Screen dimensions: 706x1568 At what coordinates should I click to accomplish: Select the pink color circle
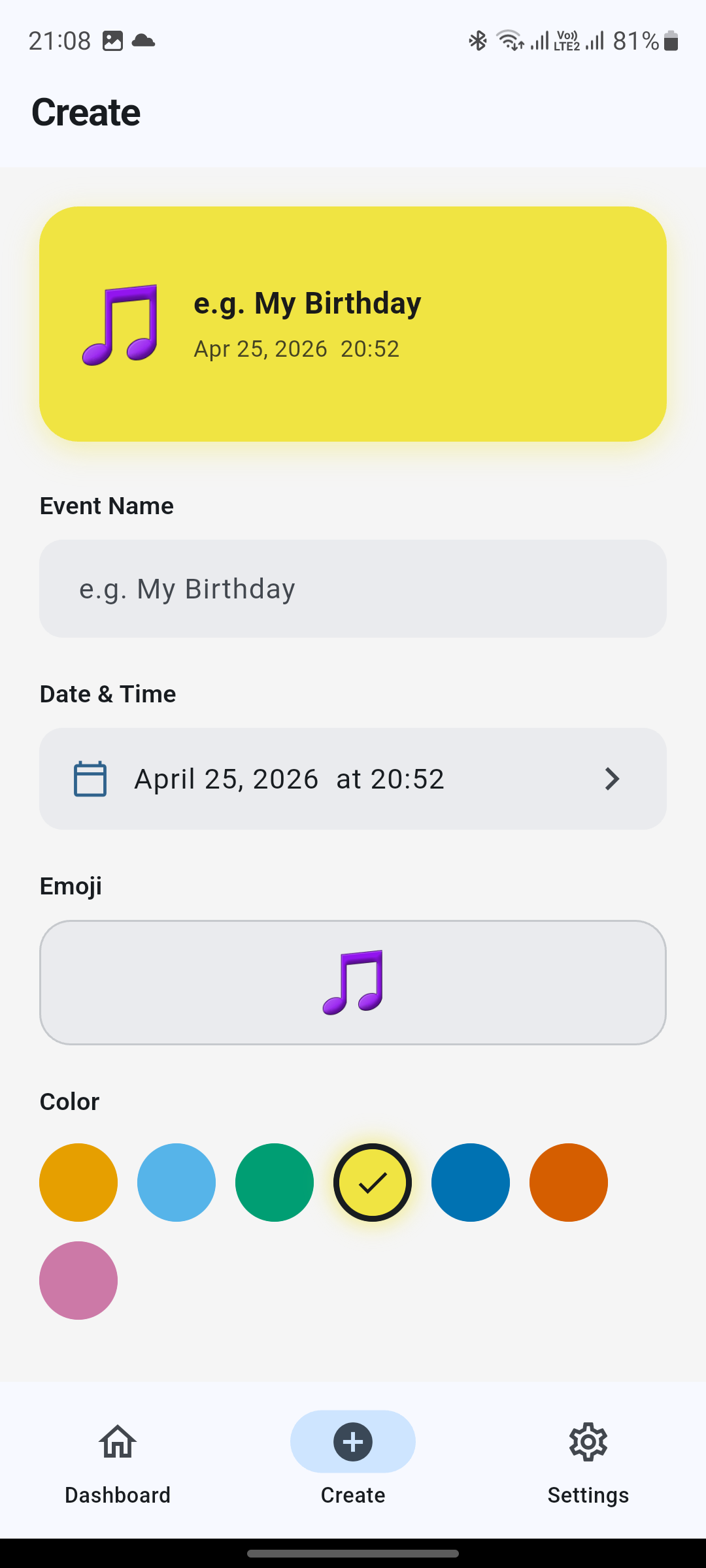point(78,1281)
